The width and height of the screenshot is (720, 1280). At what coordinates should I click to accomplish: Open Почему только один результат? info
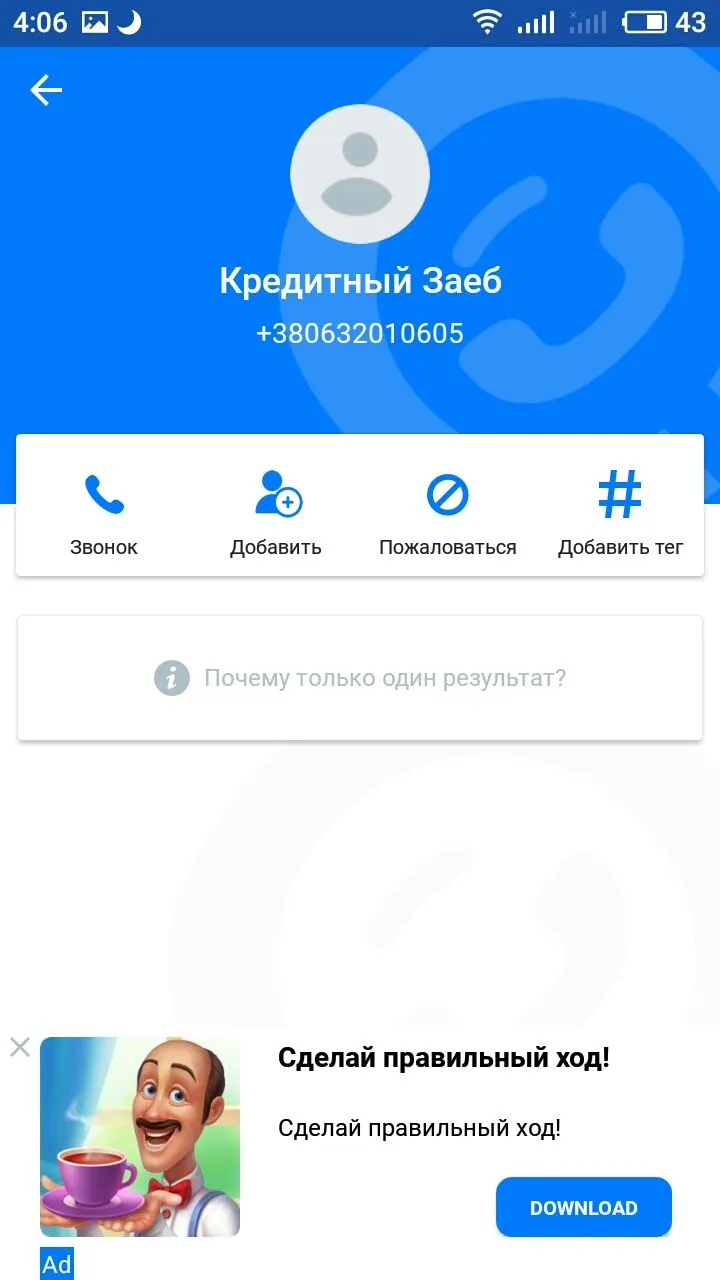[x=360, y=679]
